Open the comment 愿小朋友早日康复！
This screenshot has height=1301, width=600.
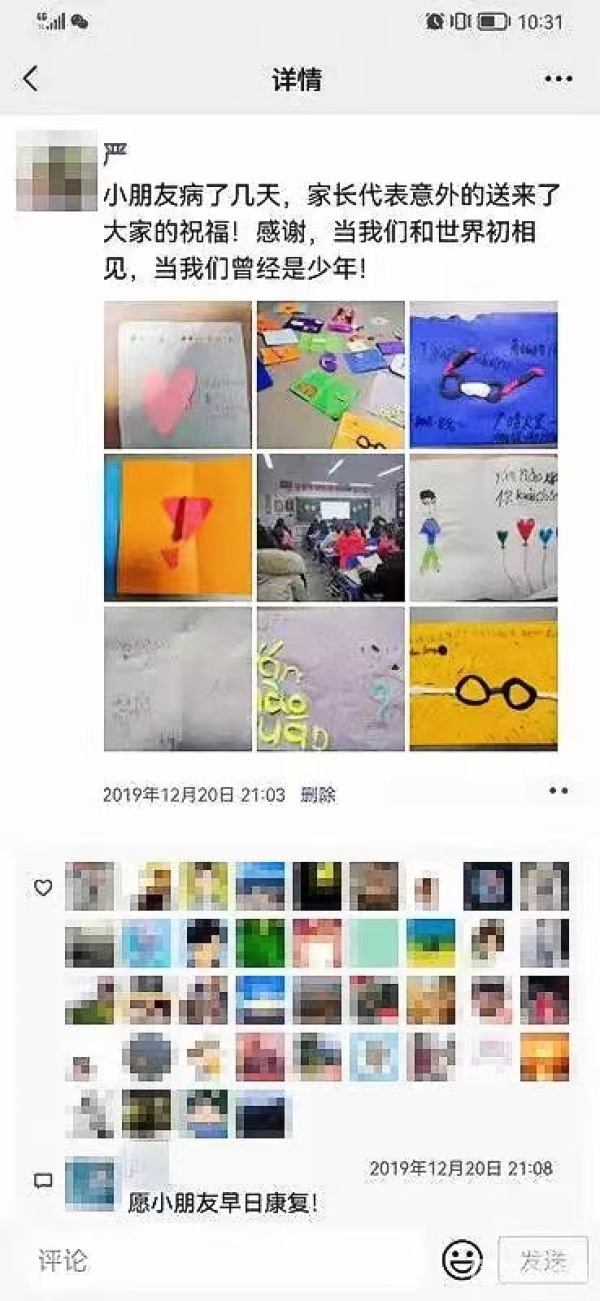pos(223,1203)
